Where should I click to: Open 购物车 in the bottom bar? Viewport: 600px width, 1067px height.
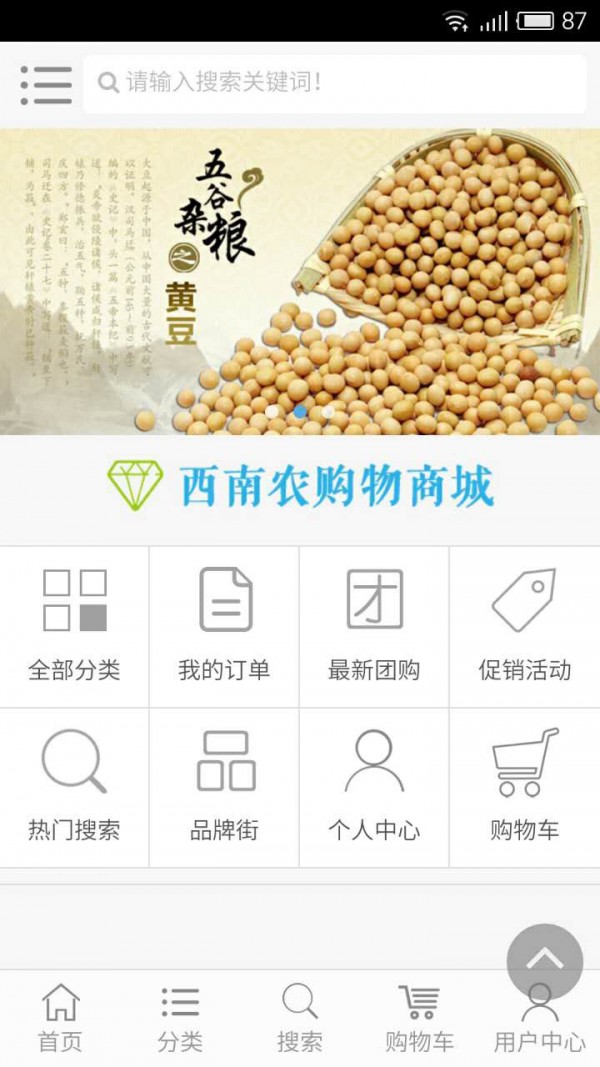[419, 1018]
